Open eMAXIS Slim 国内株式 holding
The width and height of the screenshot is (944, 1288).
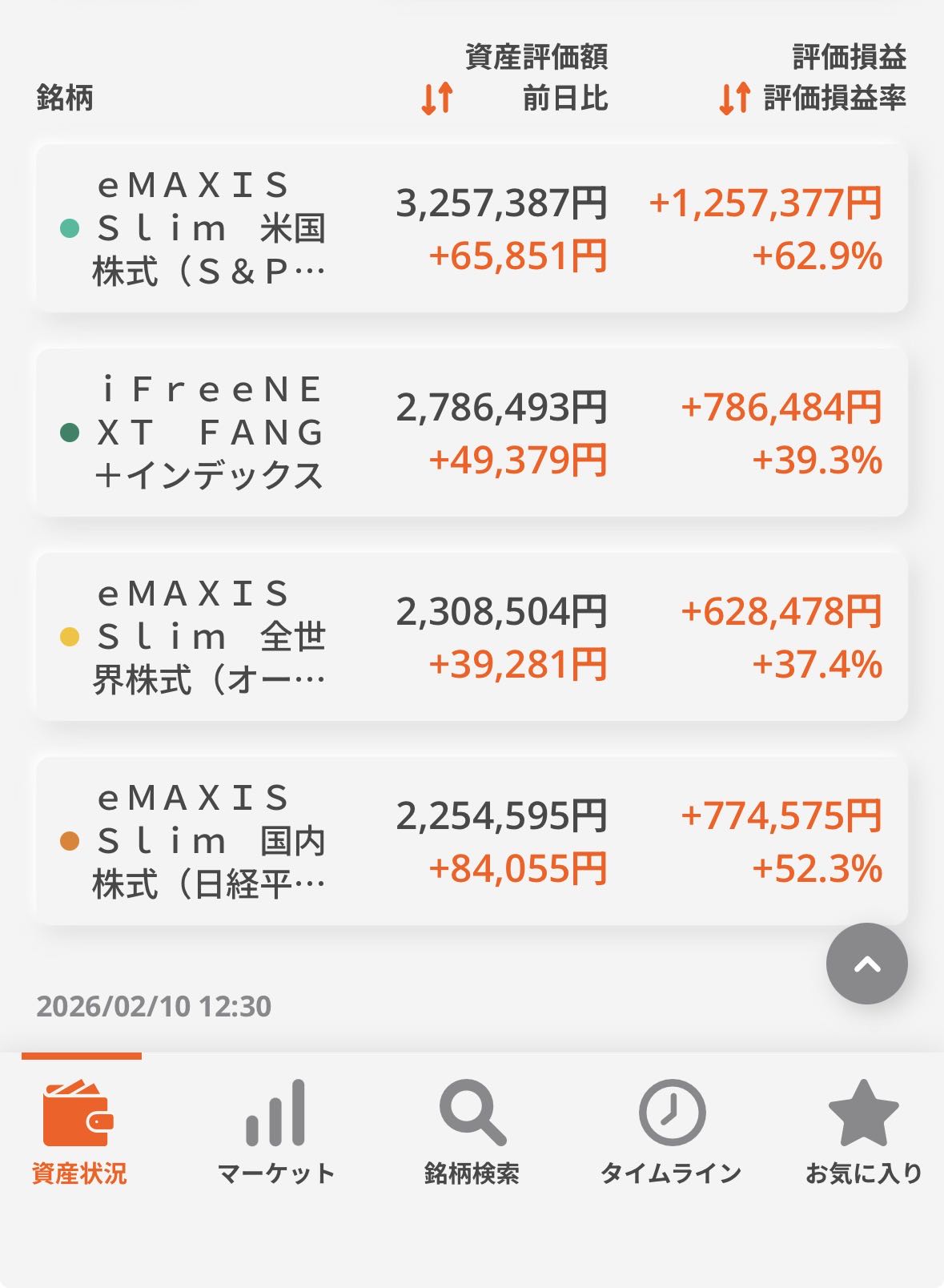[x=472, y=841]
